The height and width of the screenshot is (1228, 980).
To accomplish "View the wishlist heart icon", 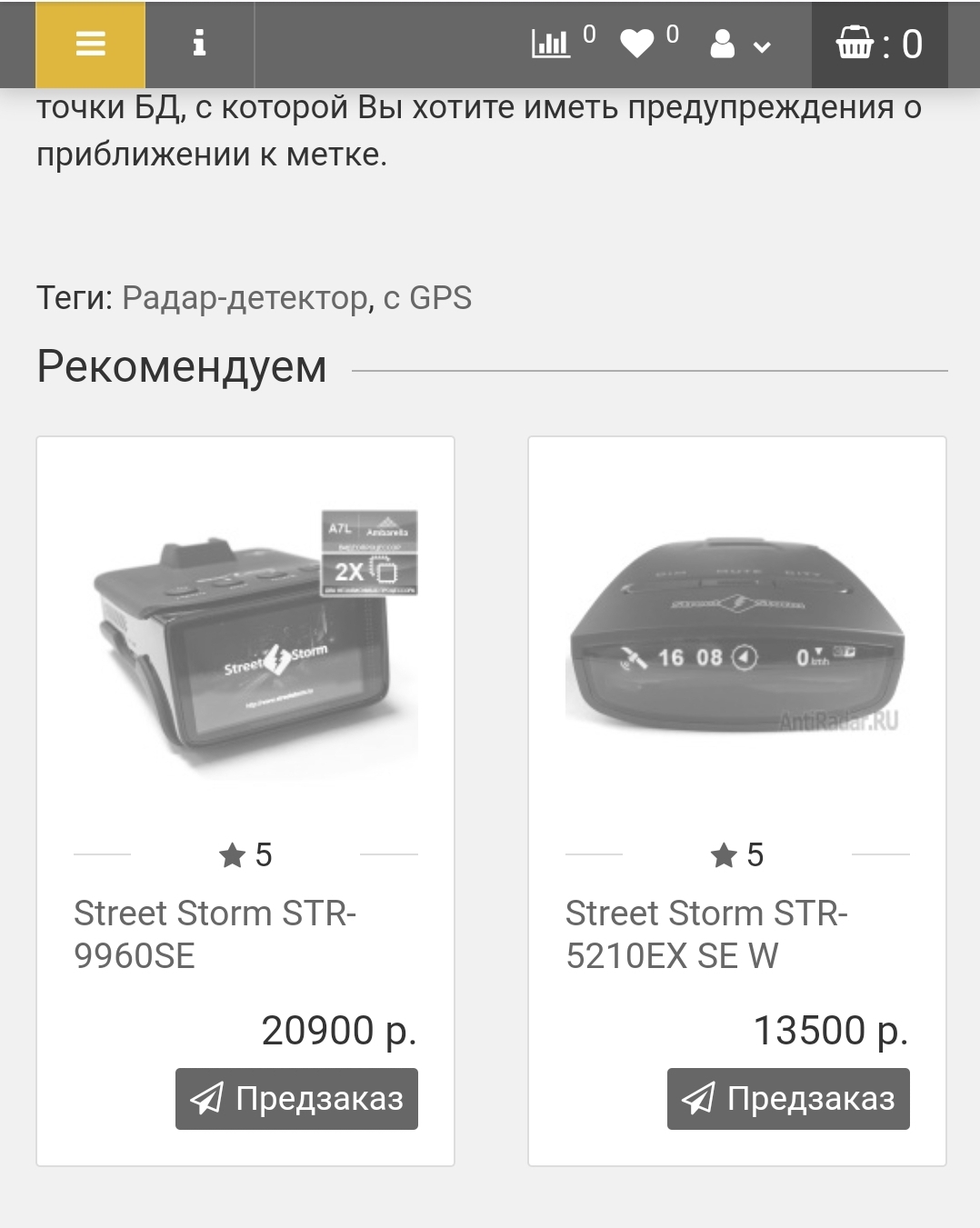I will tap(637, 44).
